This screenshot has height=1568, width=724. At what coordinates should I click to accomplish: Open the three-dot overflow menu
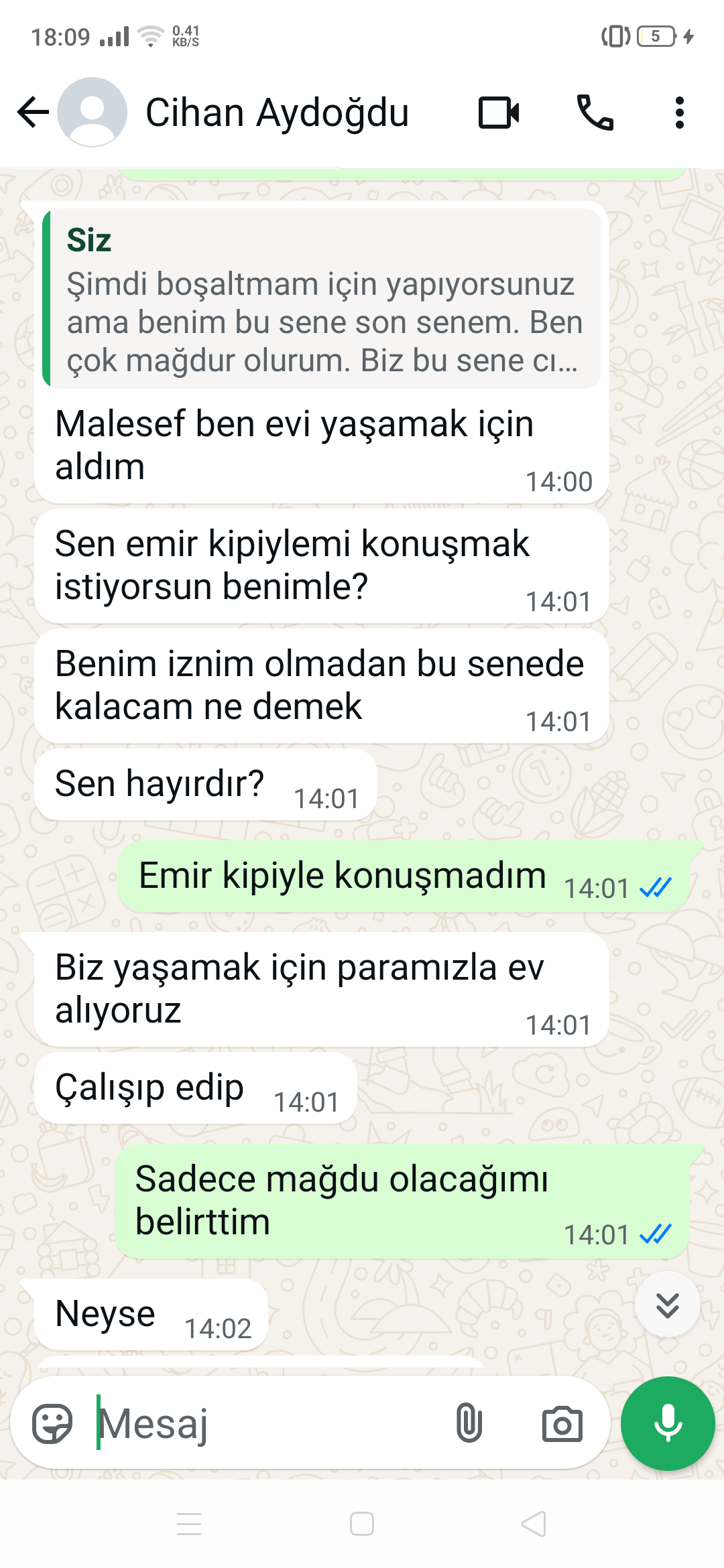click(x=679, y=112)
